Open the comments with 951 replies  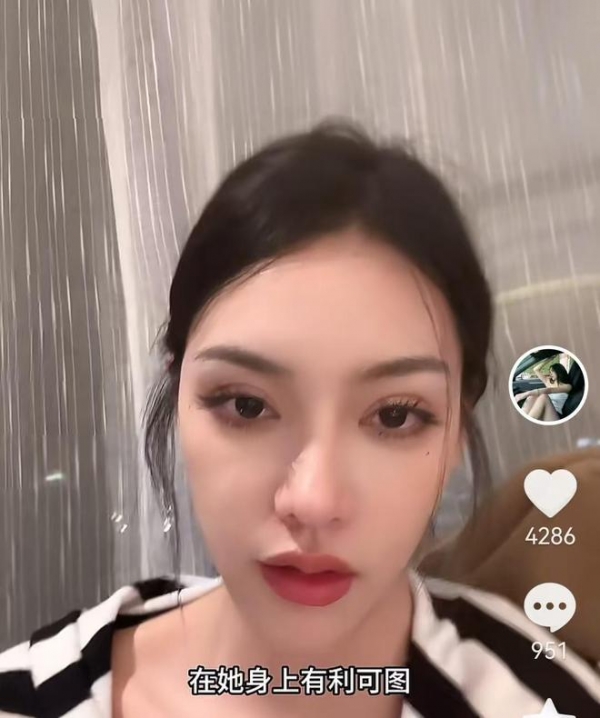pos(549,607)
